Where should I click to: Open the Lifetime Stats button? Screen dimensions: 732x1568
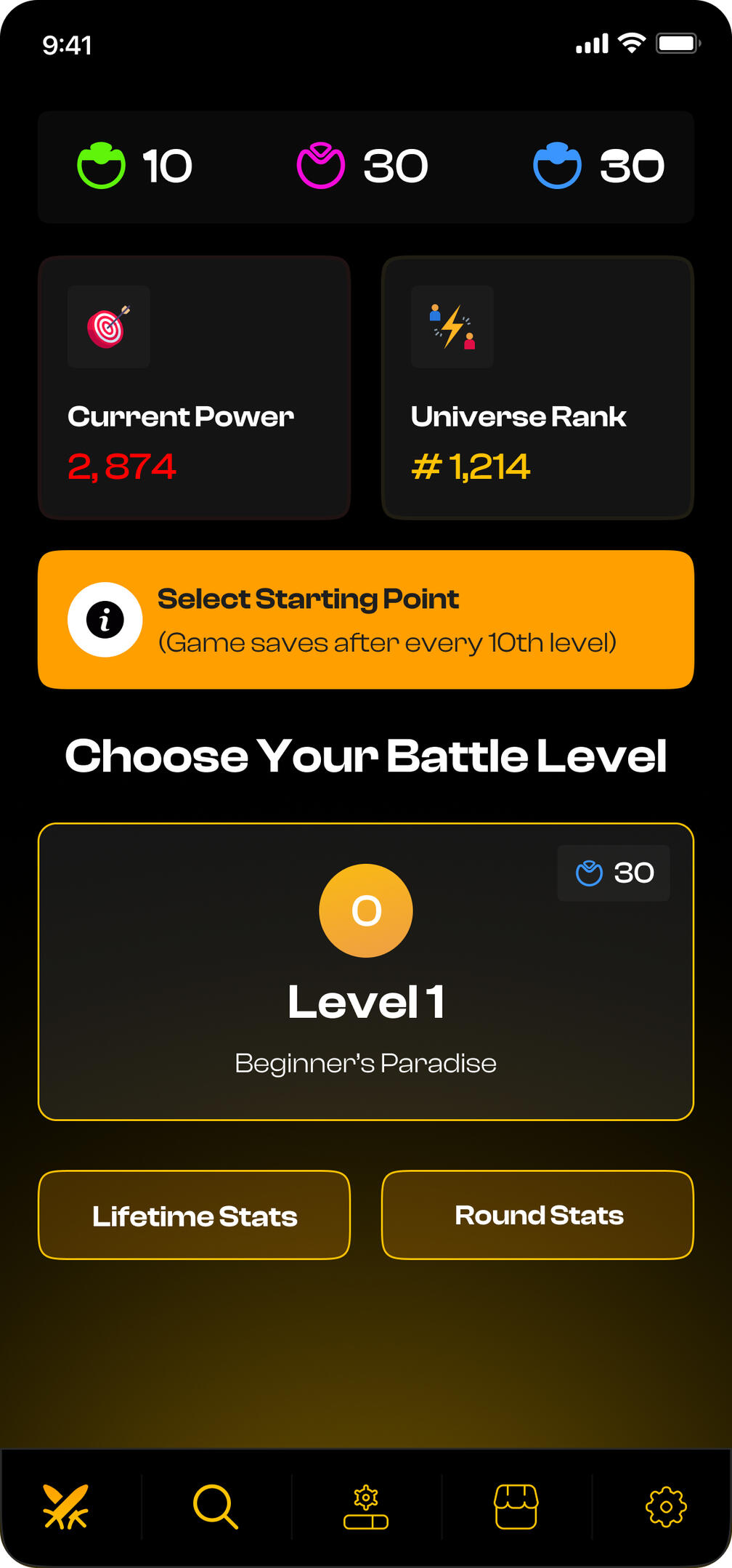(194, 1215)
